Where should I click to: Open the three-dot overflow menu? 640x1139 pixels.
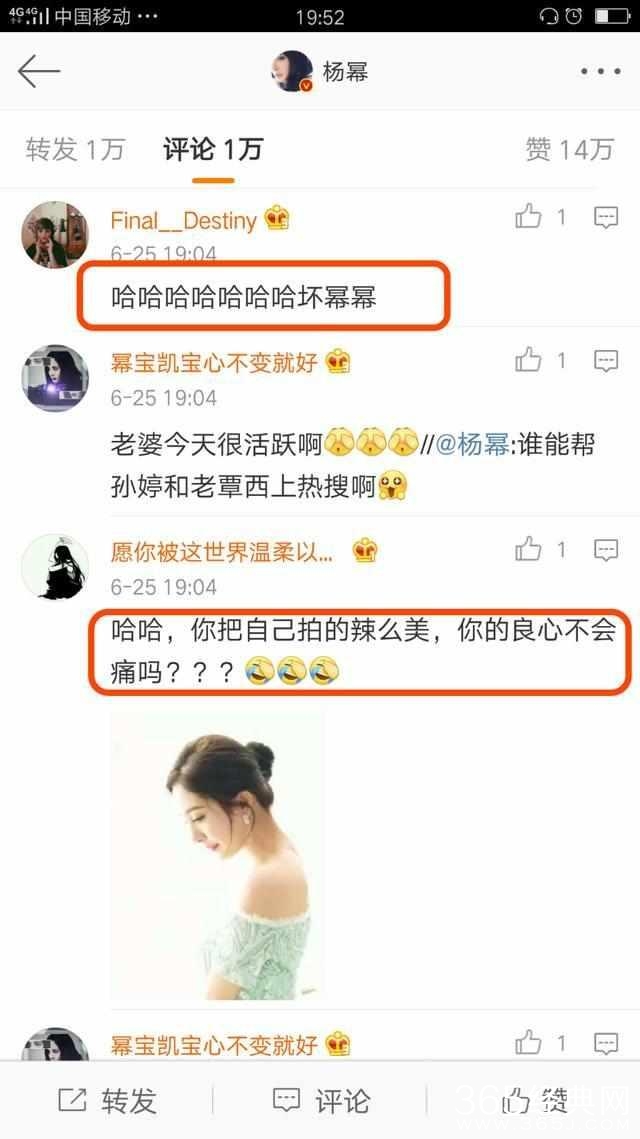600,71
